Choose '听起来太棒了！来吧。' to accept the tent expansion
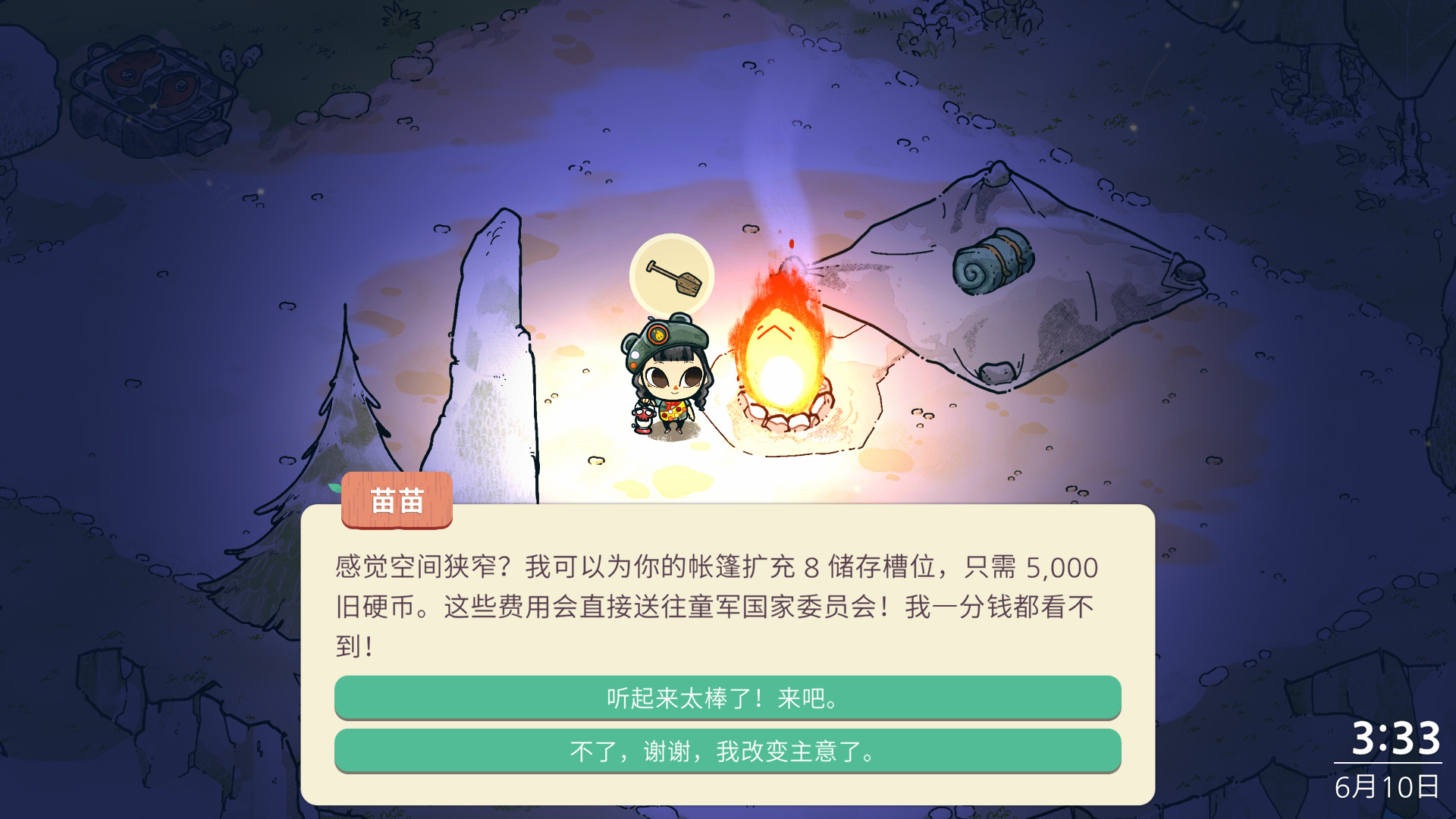1456x819 pixels. 727,697
